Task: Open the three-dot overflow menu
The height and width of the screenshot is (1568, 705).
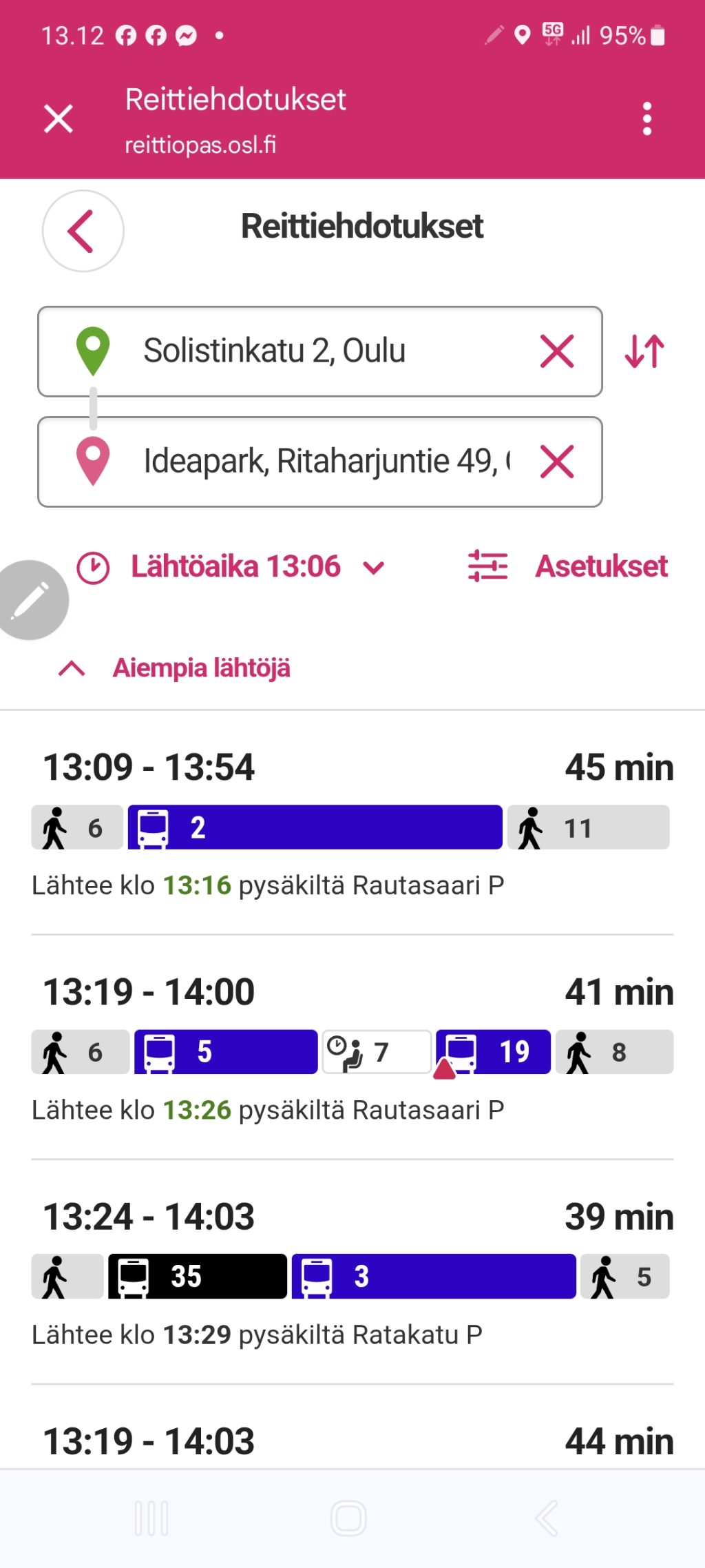Action: coord(646,118)
